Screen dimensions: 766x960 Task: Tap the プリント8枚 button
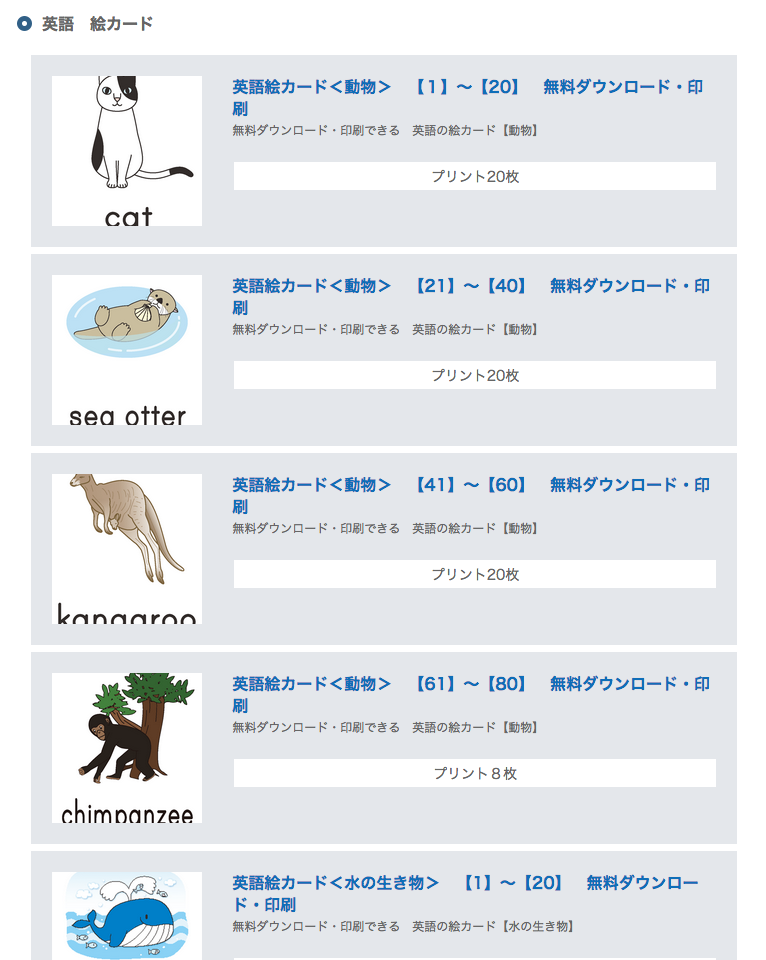tap(475, 773)
